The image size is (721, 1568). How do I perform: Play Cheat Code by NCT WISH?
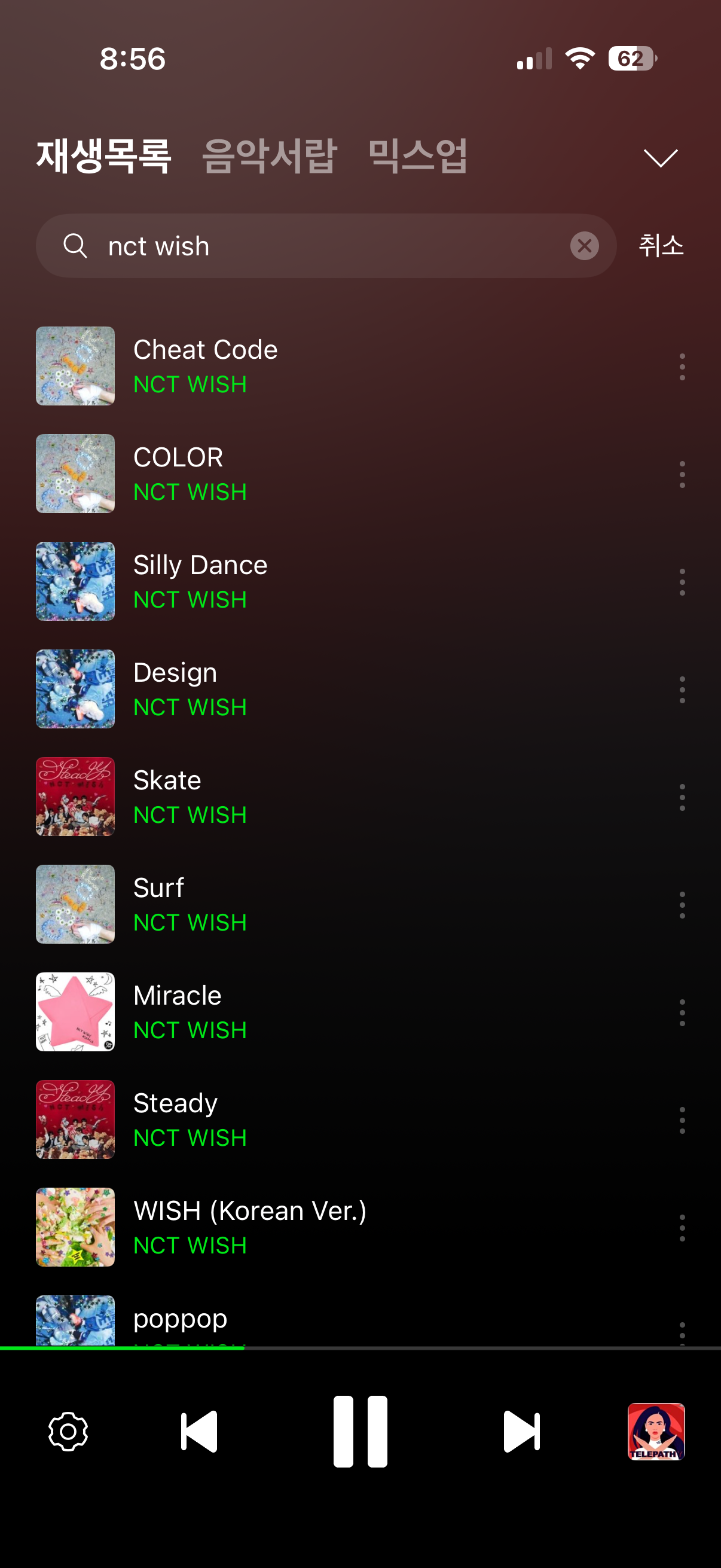(x=341, y=367)
